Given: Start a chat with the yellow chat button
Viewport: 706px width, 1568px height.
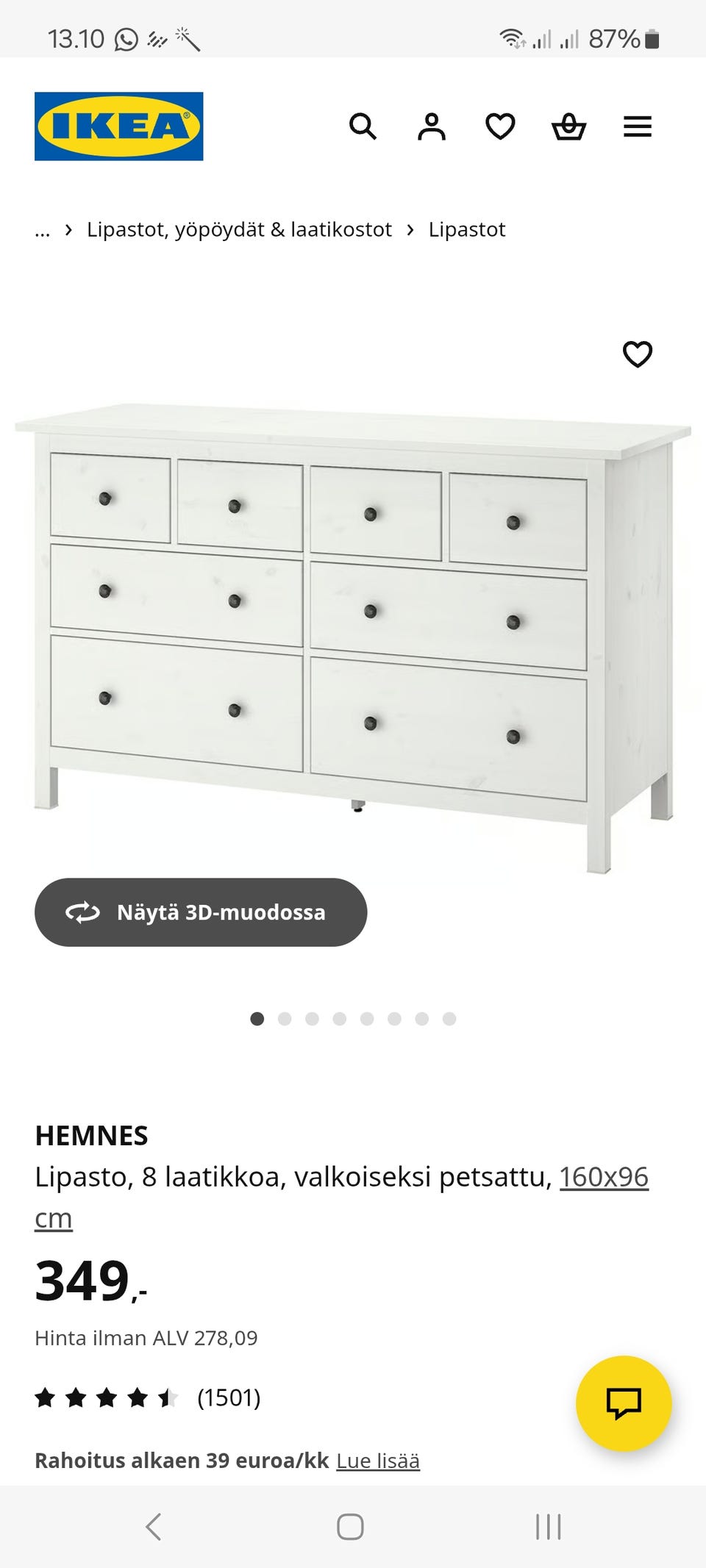Looking at the screenshot, I should pyautogui.click(x=624, y=1403).
